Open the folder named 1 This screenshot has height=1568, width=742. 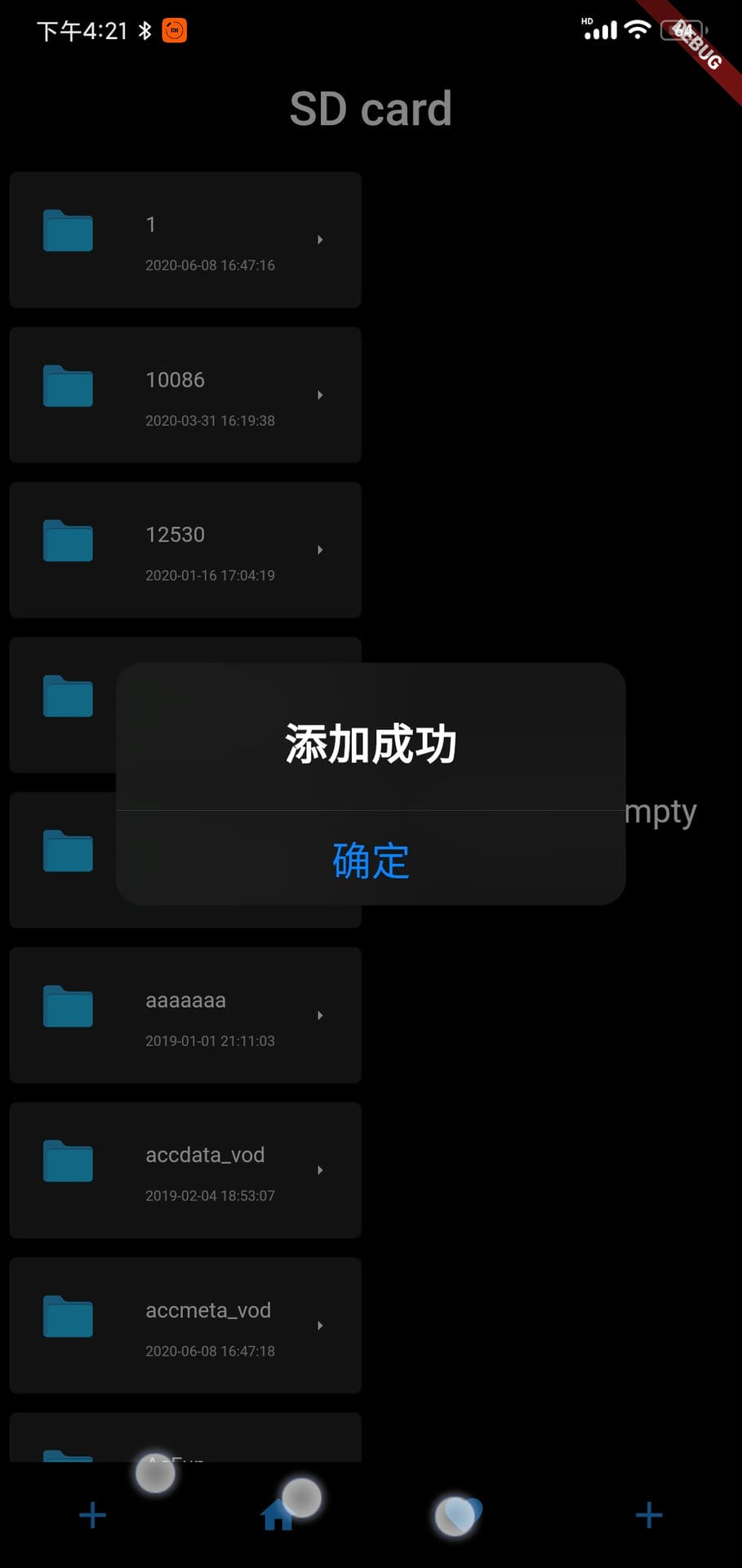[x=185, y=240]
